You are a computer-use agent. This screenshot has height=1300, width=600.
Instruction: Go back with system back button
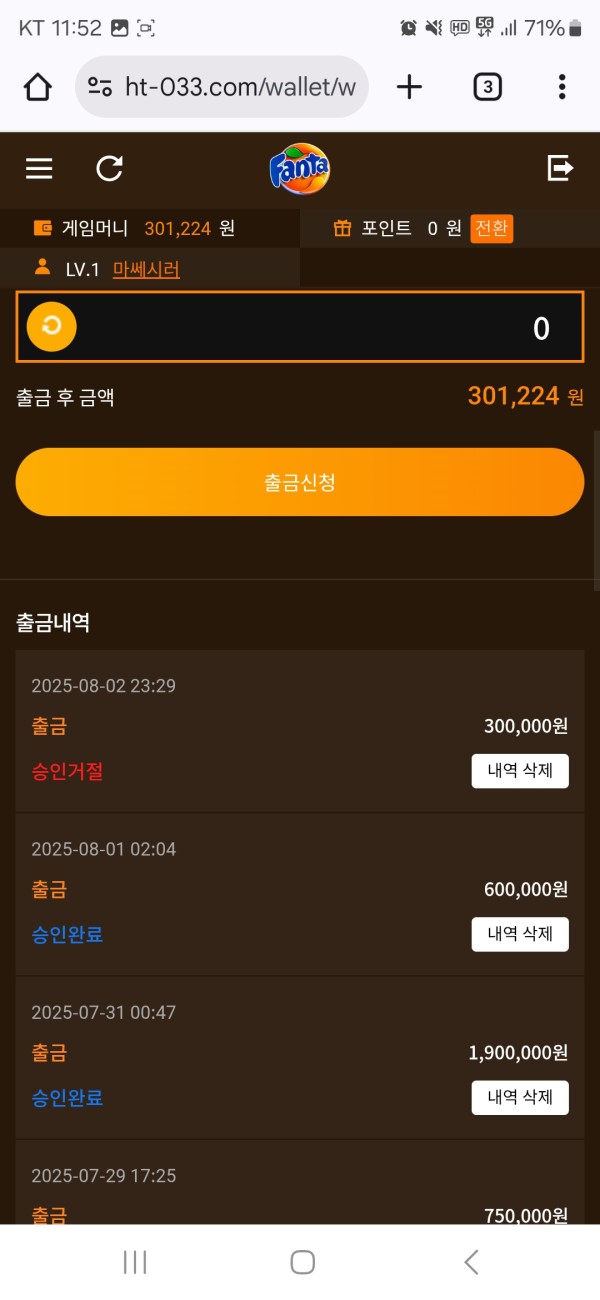tap(471, 1262)
